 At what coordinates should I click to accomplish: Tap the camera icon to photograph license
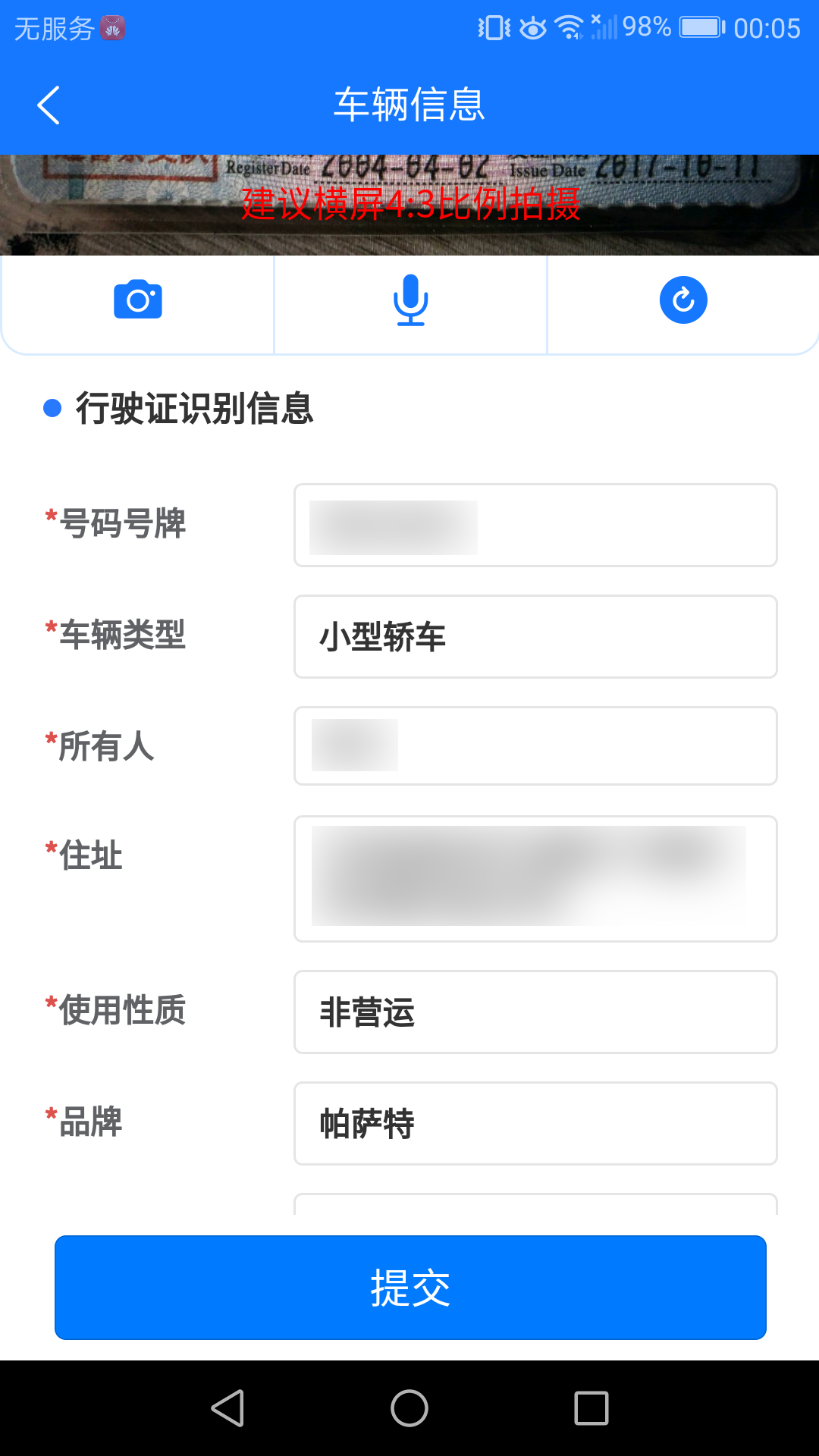(x=138, y=300)
